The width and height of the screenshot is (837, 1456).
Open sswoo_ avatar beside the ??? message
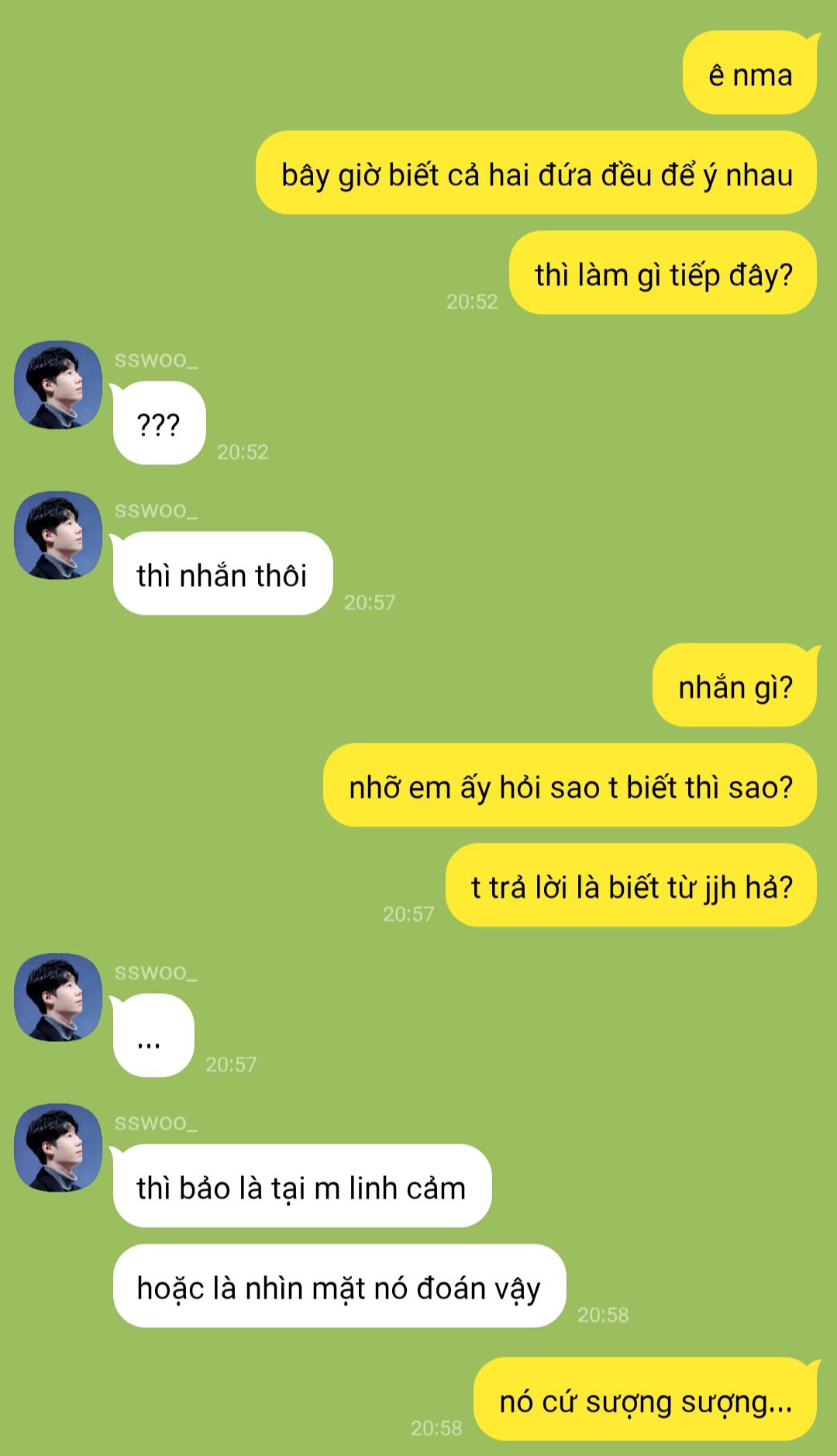[x=58, y=385]
